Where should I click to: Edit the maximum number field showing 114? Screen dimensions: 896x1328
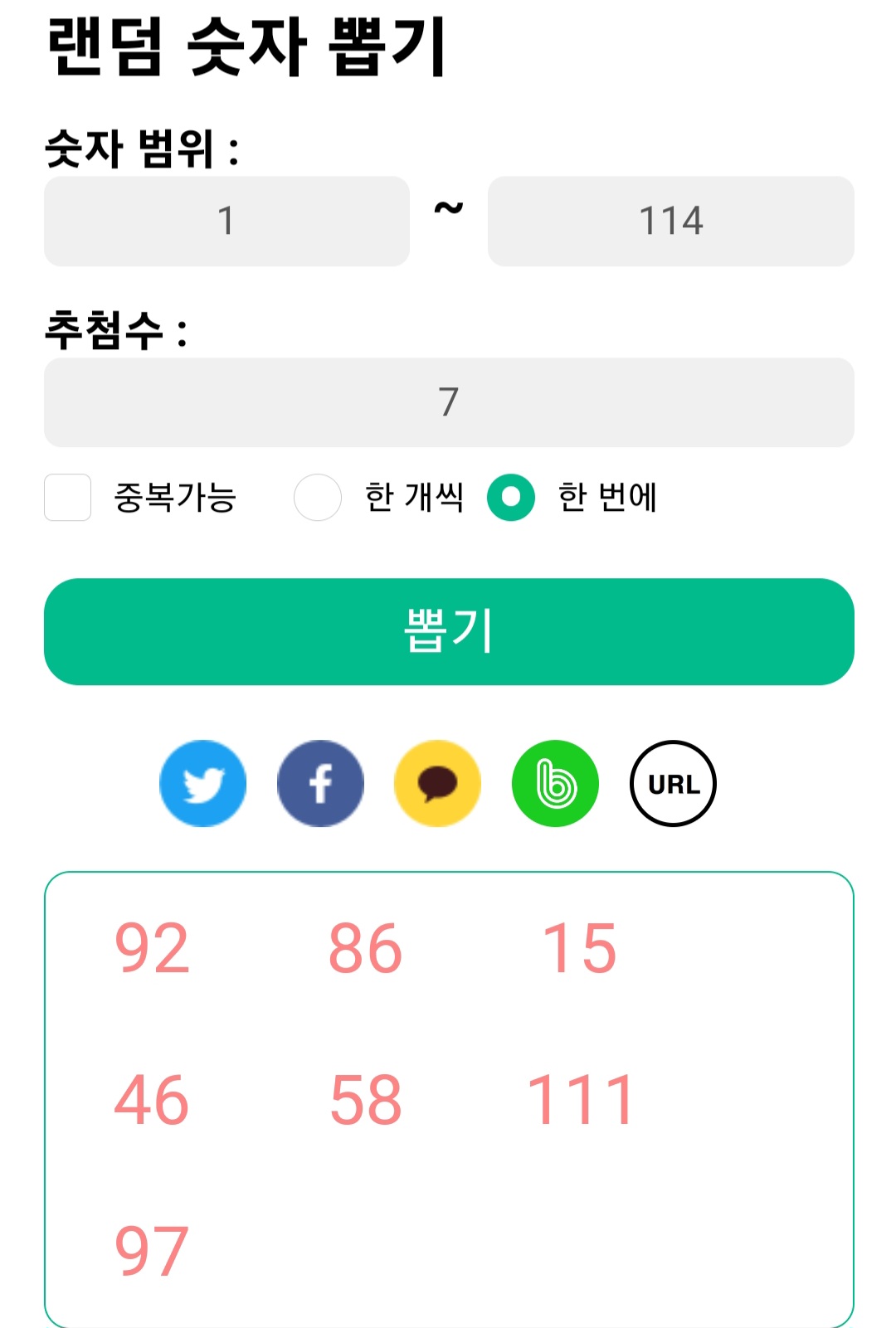[670, 221]
